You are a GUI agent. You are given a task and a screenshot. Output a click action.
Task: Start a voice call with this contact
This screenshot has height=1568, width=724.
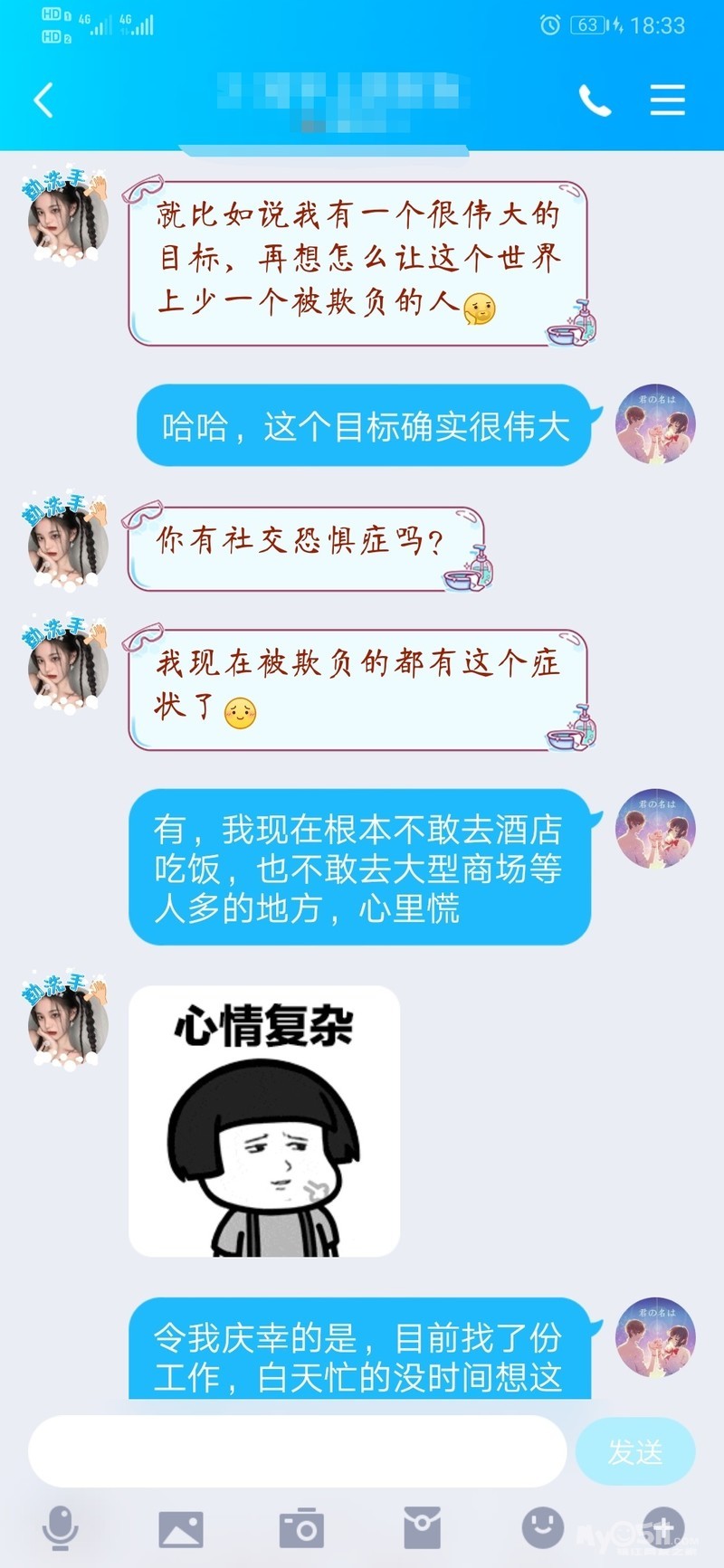coord(595,100)
